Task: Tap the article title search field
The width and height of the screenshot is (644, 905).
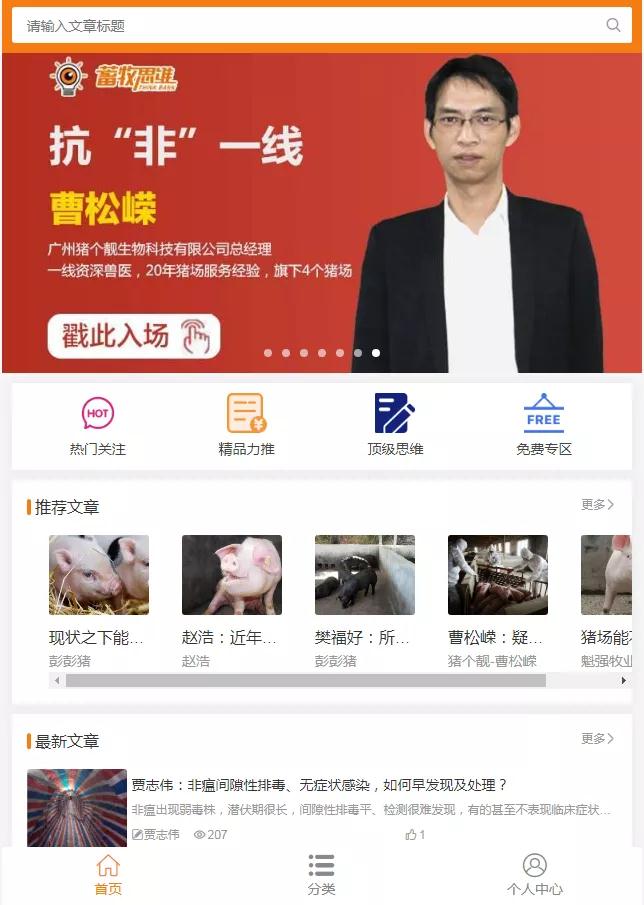Action: (x=300, y=26)
